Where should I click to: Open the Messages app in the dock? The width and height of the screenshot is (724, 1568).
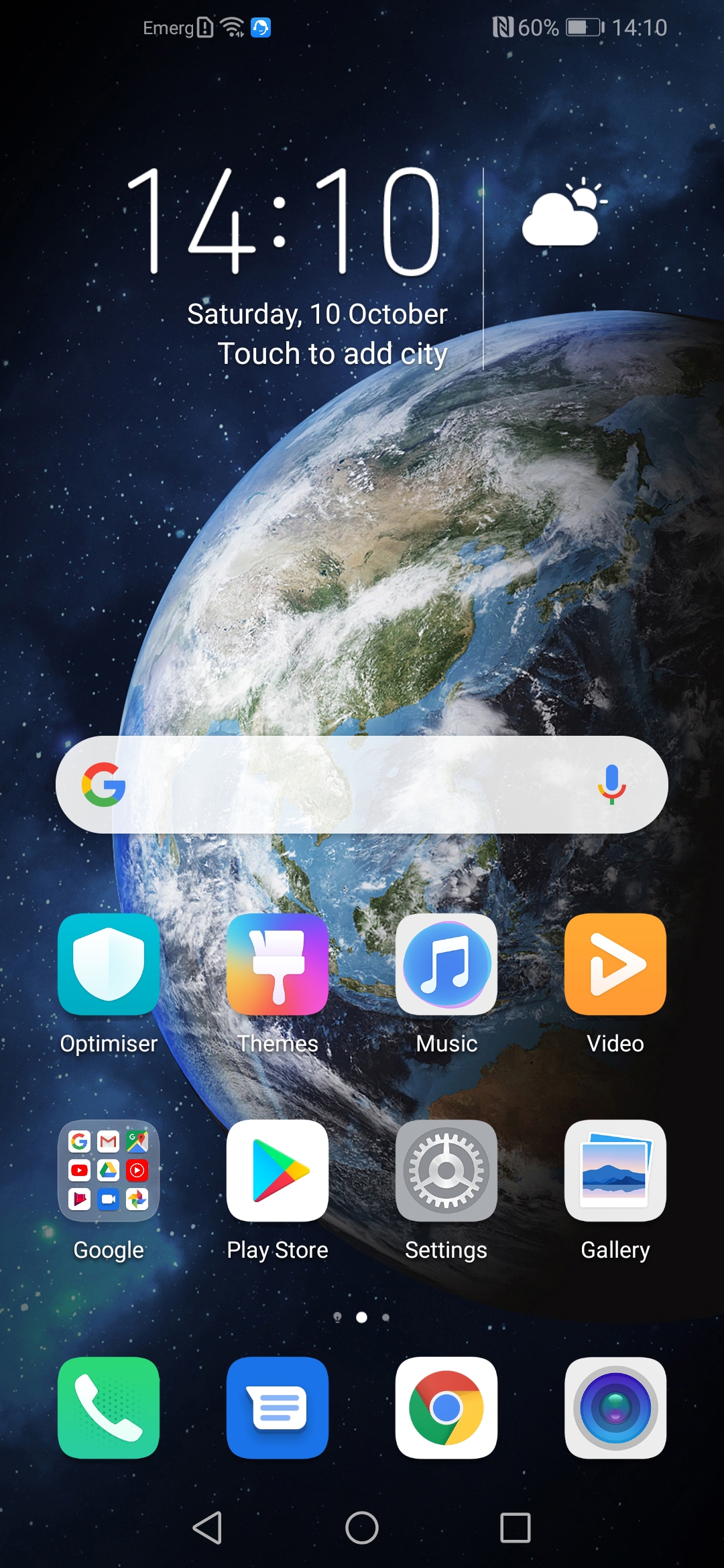[x=278, y=1407]
